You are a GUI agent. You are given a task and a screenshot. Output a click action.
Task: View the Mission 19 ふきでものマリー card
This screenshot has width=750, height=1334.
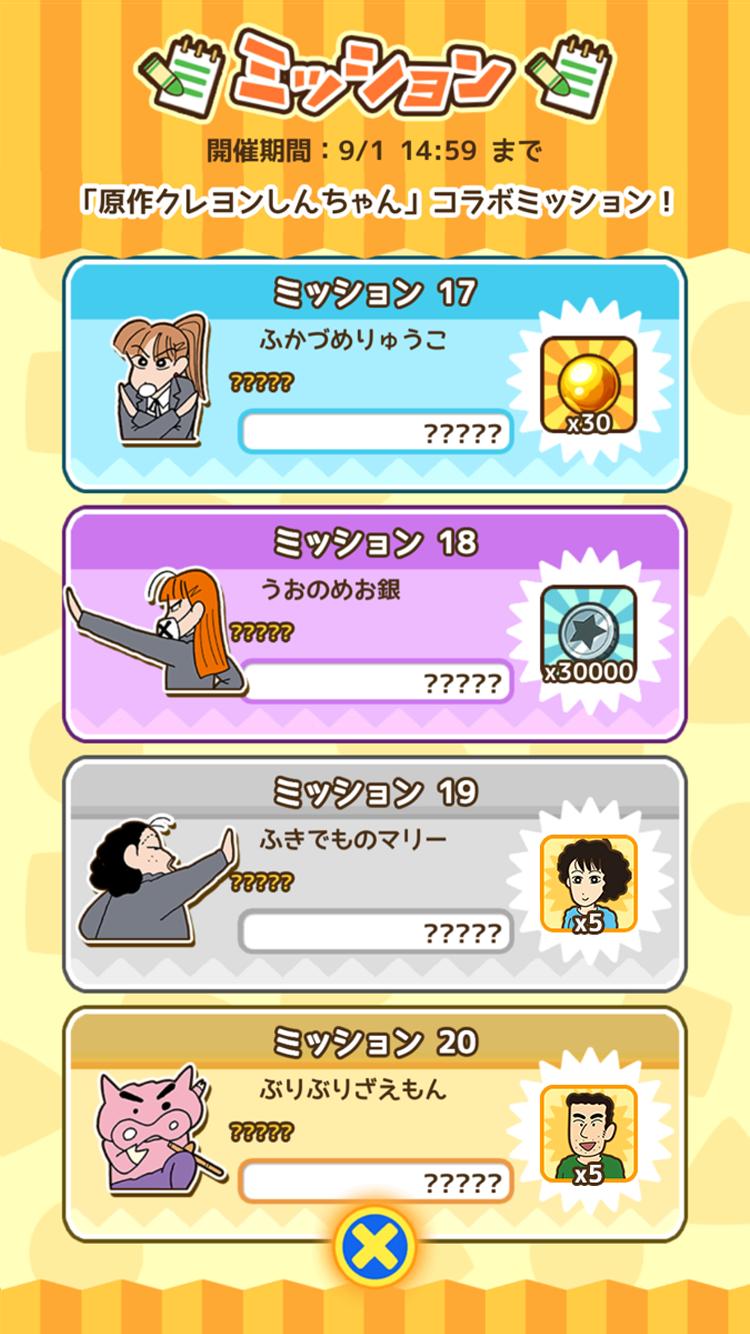(x=374, y=874)
